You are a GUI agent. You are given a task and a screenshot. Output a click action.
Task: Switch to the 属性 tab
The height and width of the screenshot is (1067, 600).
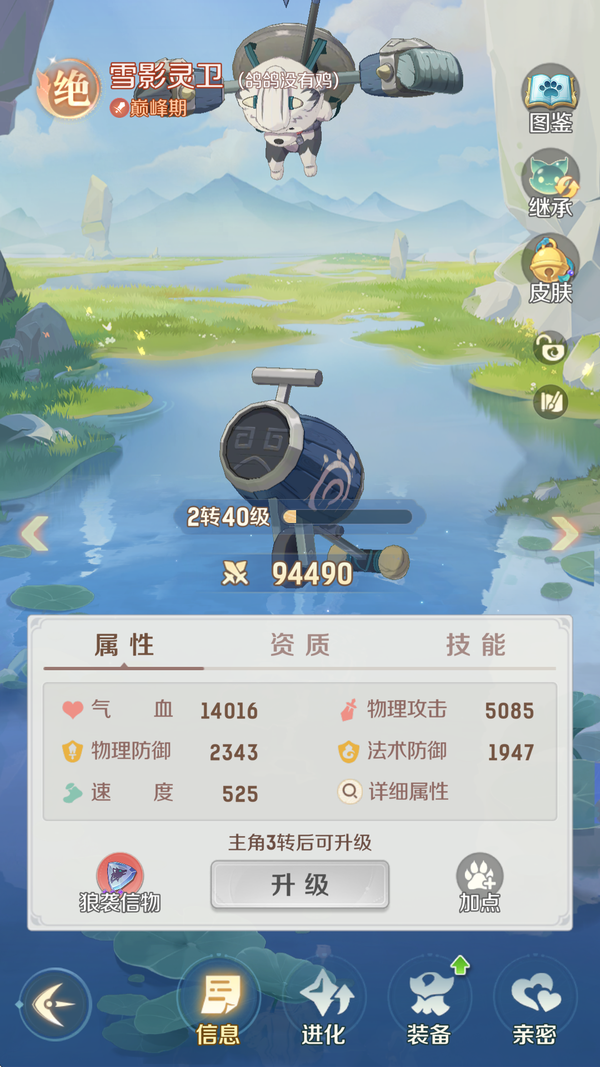[124, 645]
